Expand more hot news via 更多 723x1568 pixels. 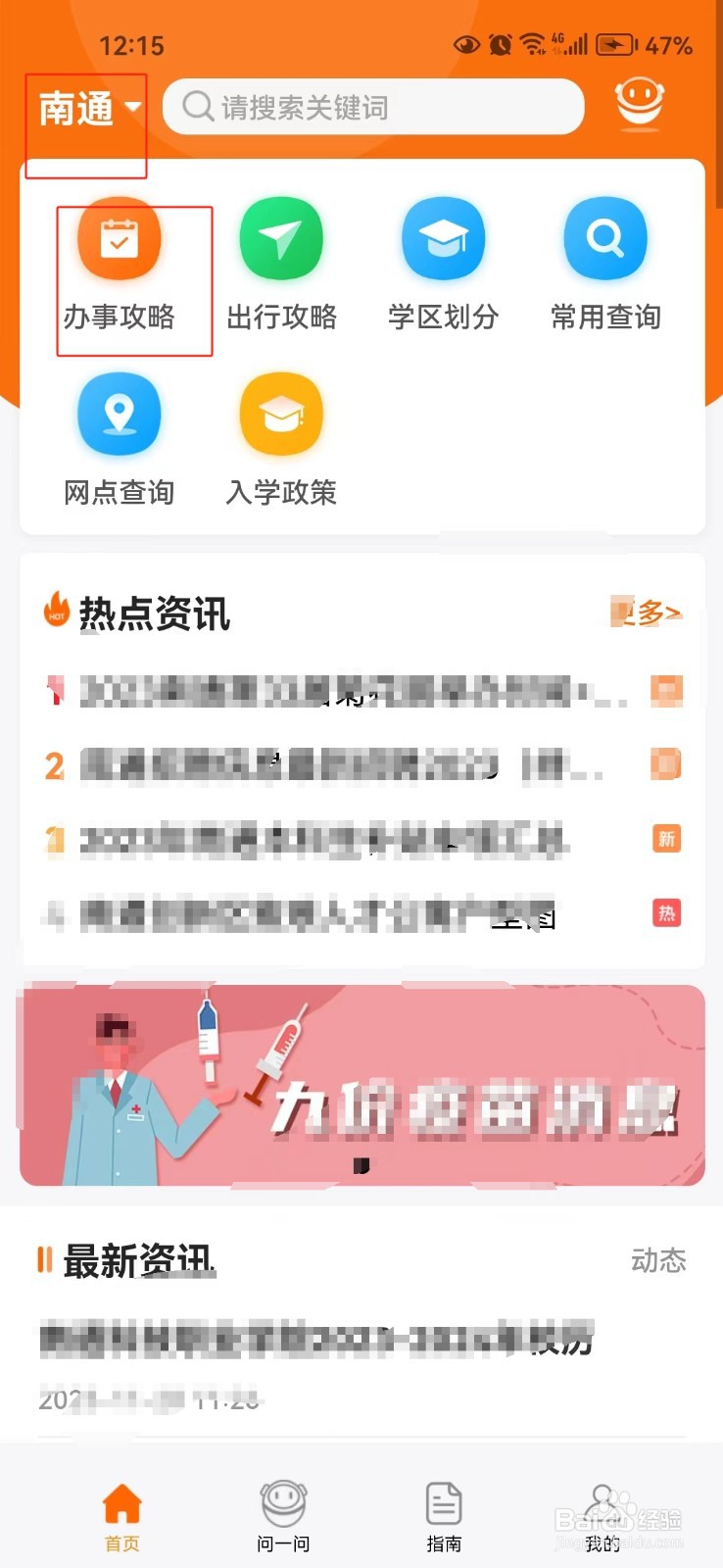(647, 612)
